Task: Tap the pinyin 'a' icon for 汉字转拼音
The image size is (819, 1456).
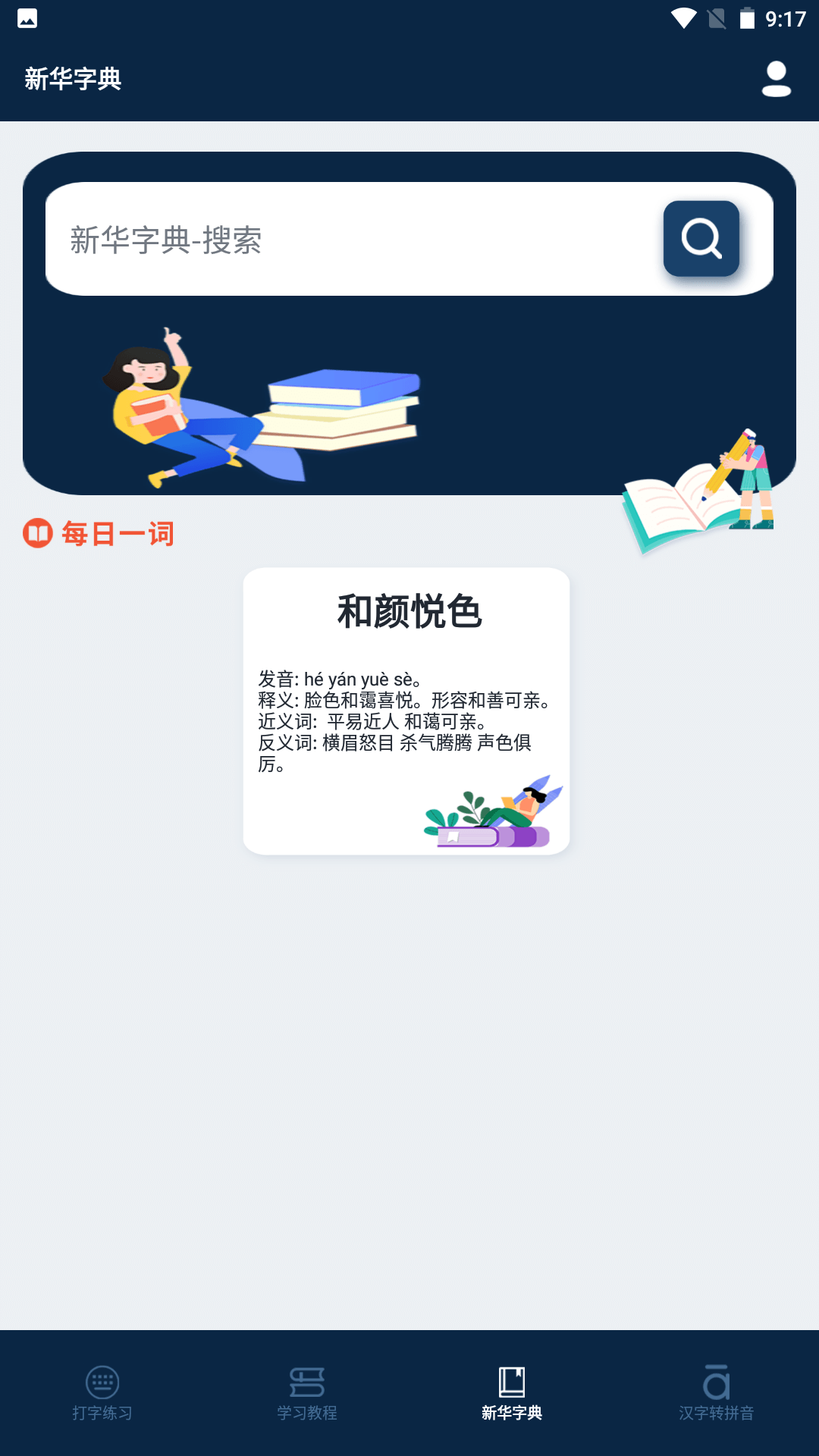Action: click(x=716, y=1382)
